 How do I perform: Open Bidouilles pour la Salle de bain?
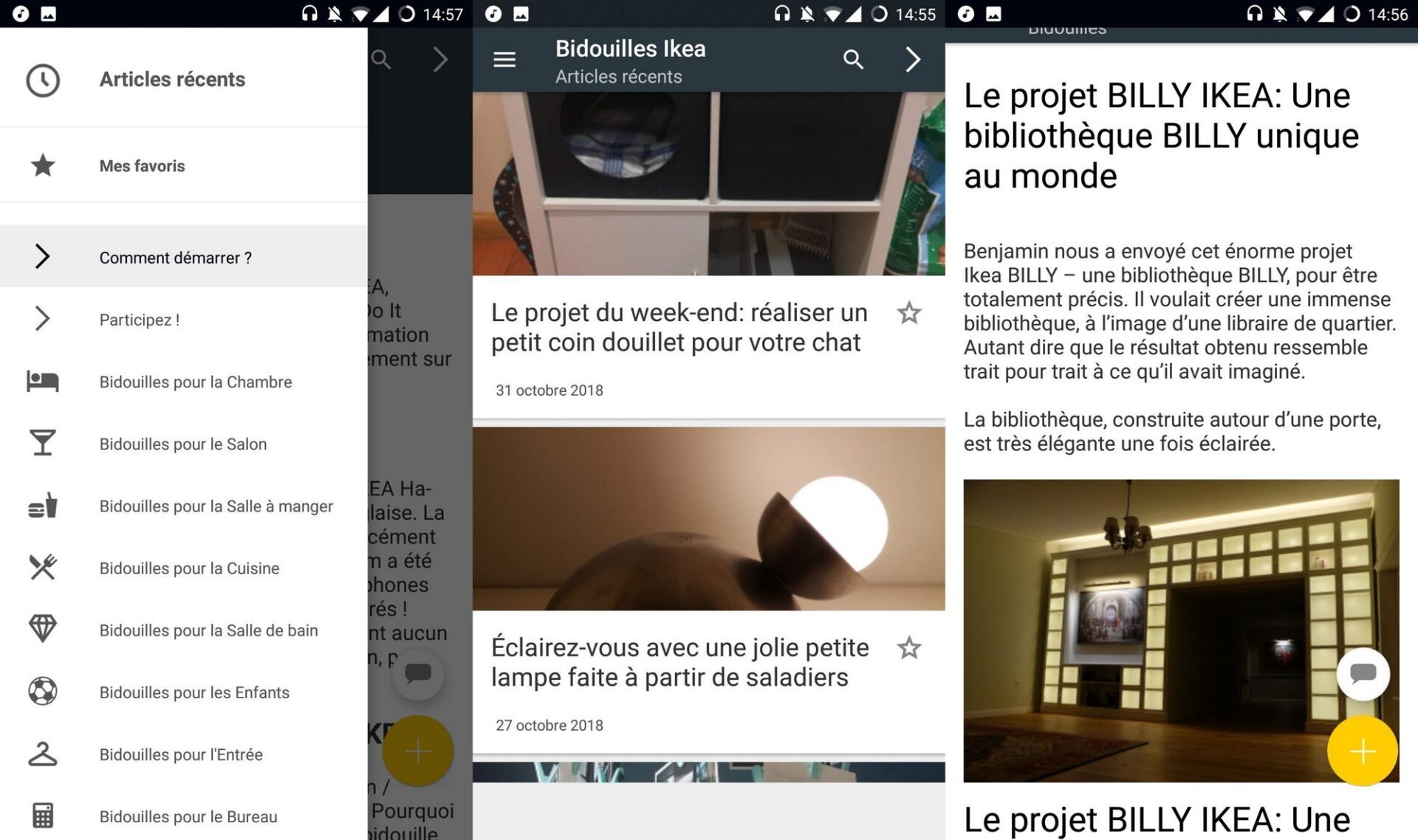(208, 630)
